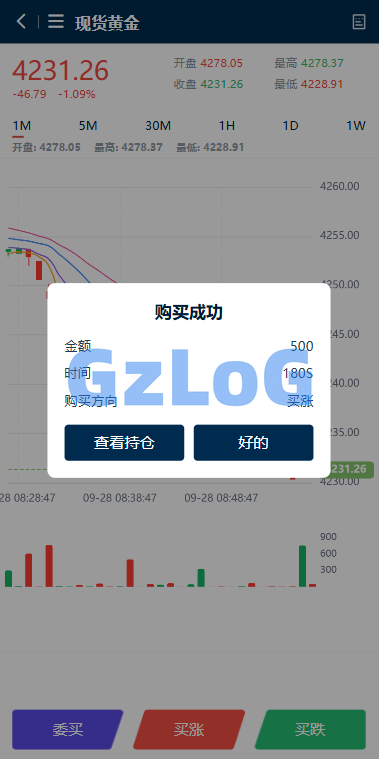379x759 pixels.
Task: Tap 买跌 to buy down
Action: (x=310, y=729)
